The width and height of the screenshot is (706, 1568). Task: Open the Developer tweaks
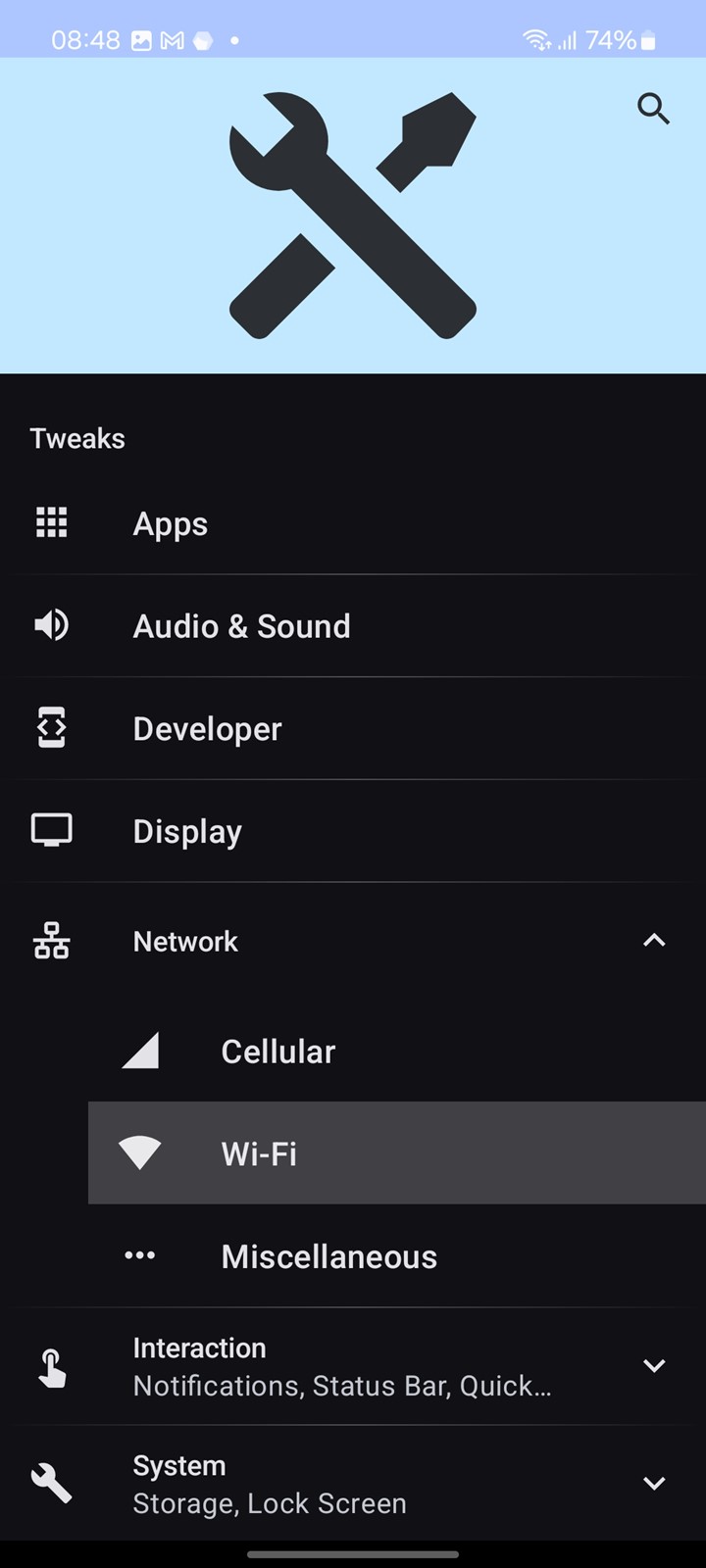(353, 728)
